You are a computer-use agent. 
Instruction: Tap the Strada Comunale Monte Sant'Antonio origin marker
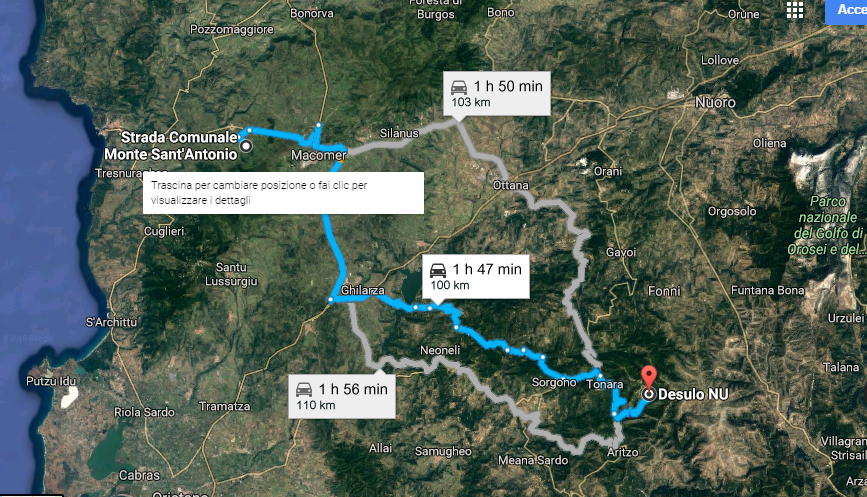pos(246,145)
